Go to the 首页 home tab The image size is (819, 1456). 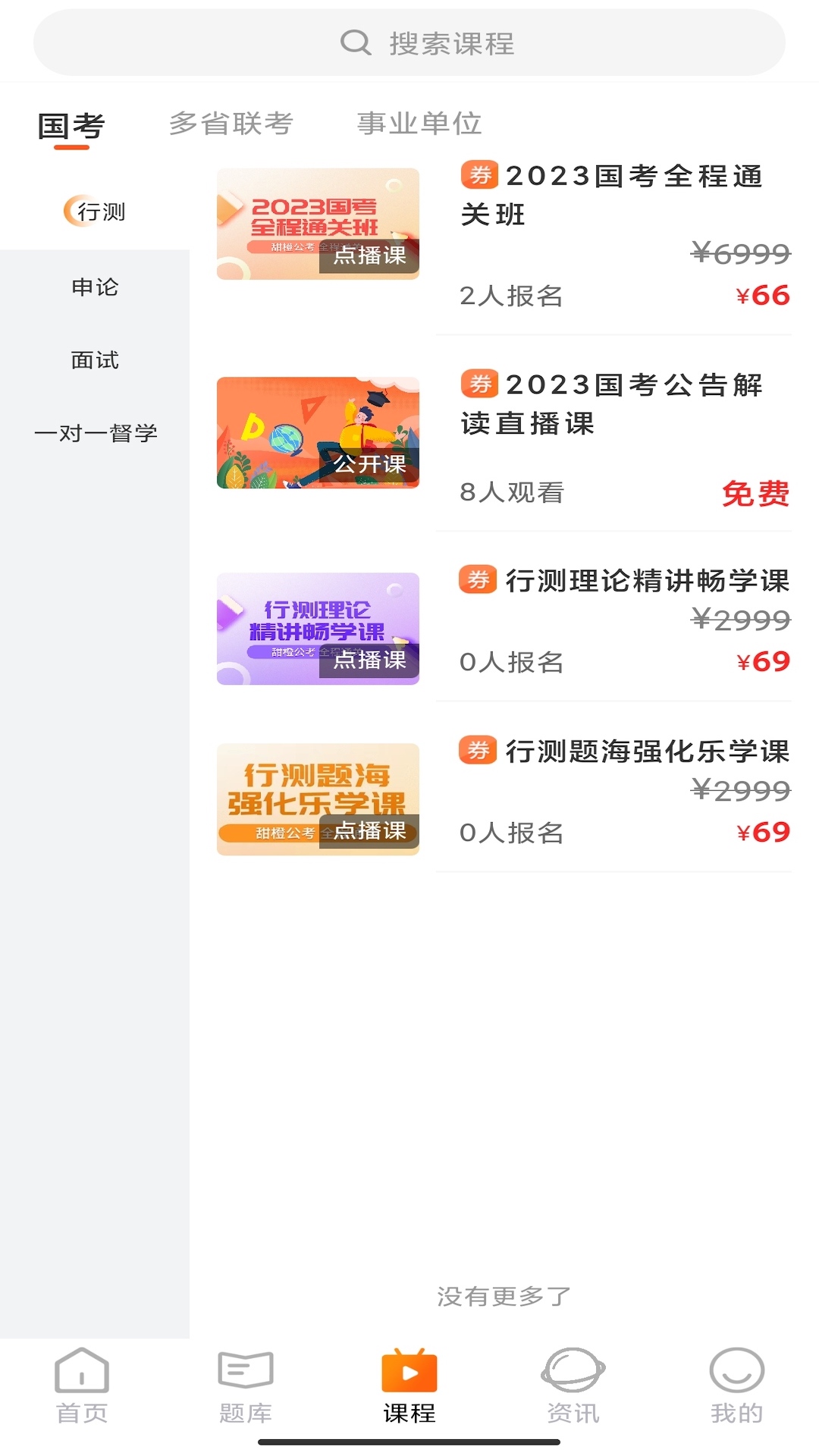coord(82,1386)
